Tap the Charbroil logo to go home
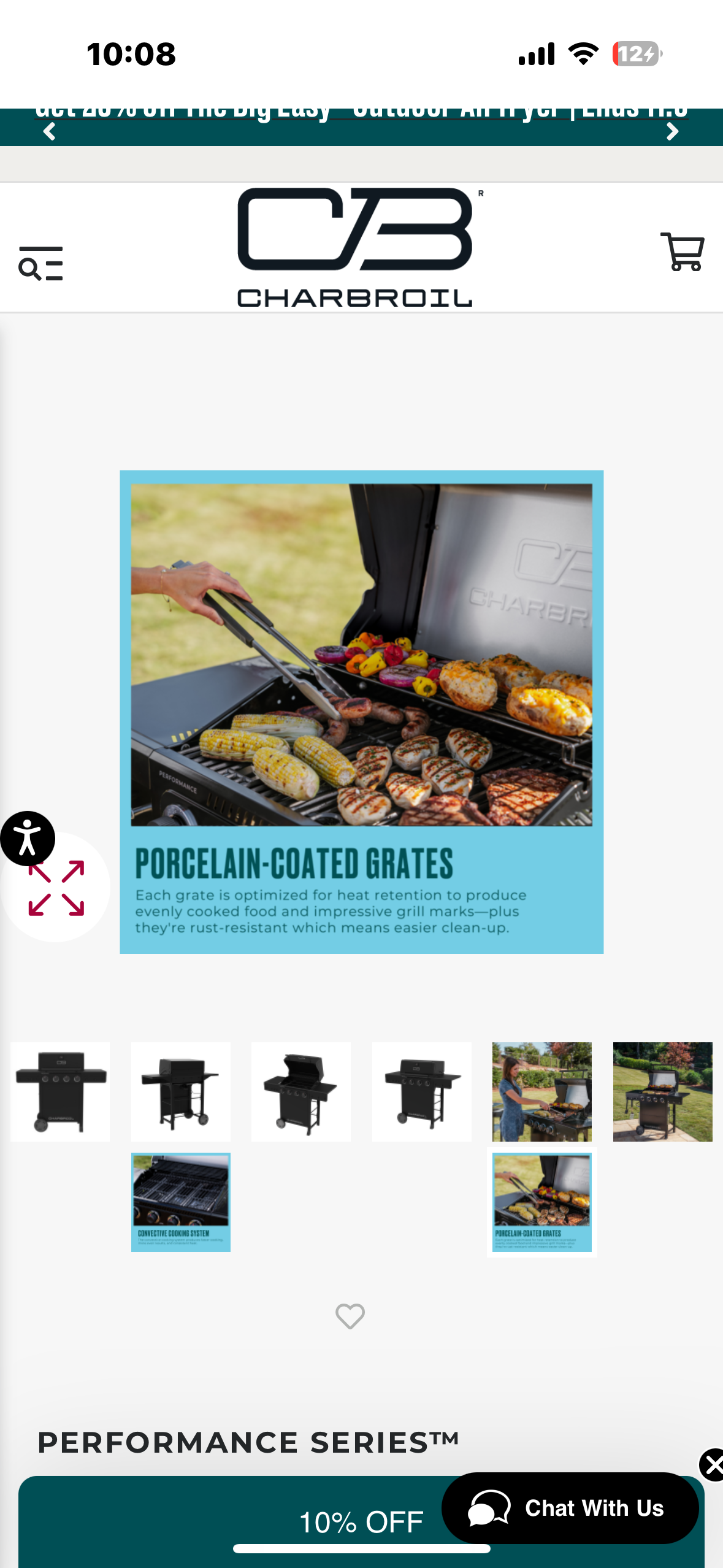This screenshot has height=1568, width=723. 356,247
